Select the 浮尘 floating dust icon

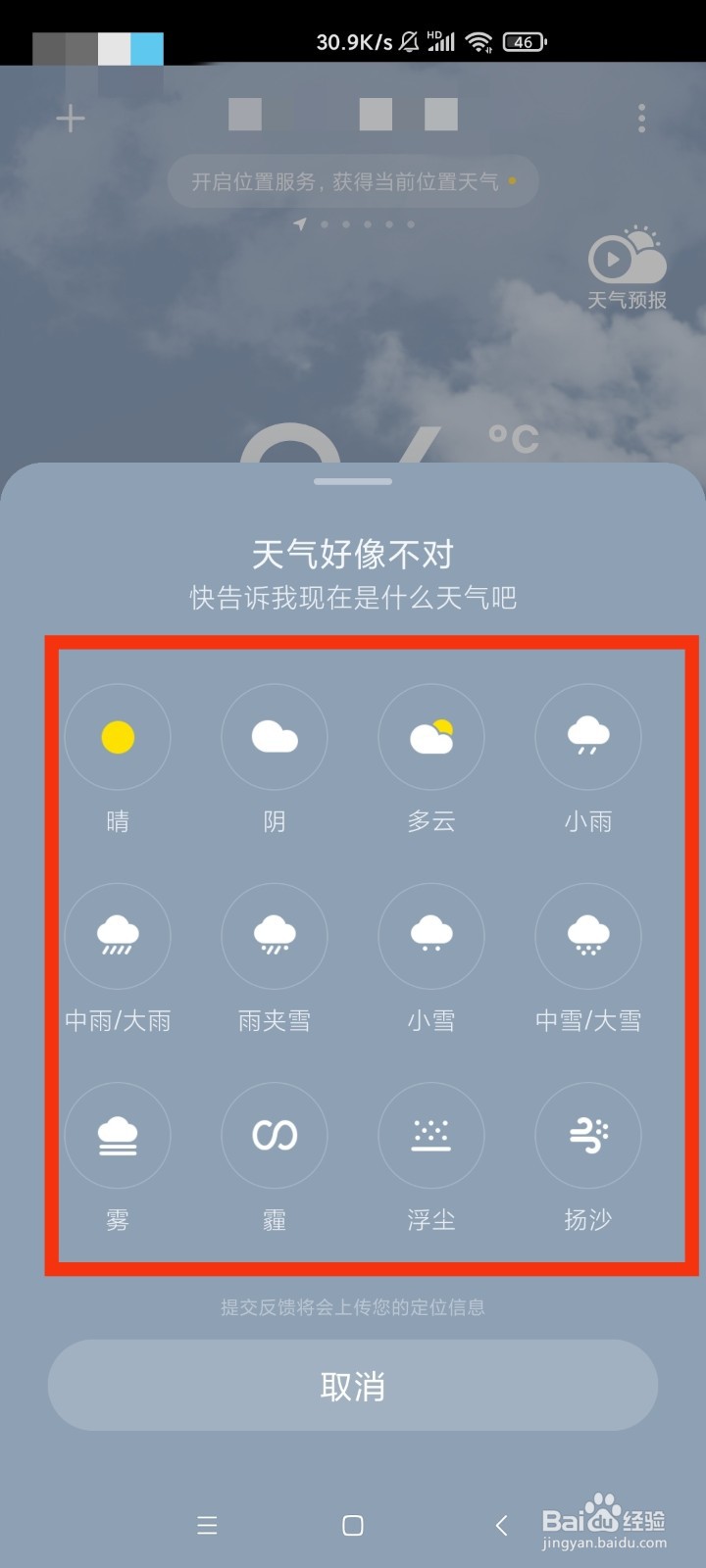pos(431,1135)
